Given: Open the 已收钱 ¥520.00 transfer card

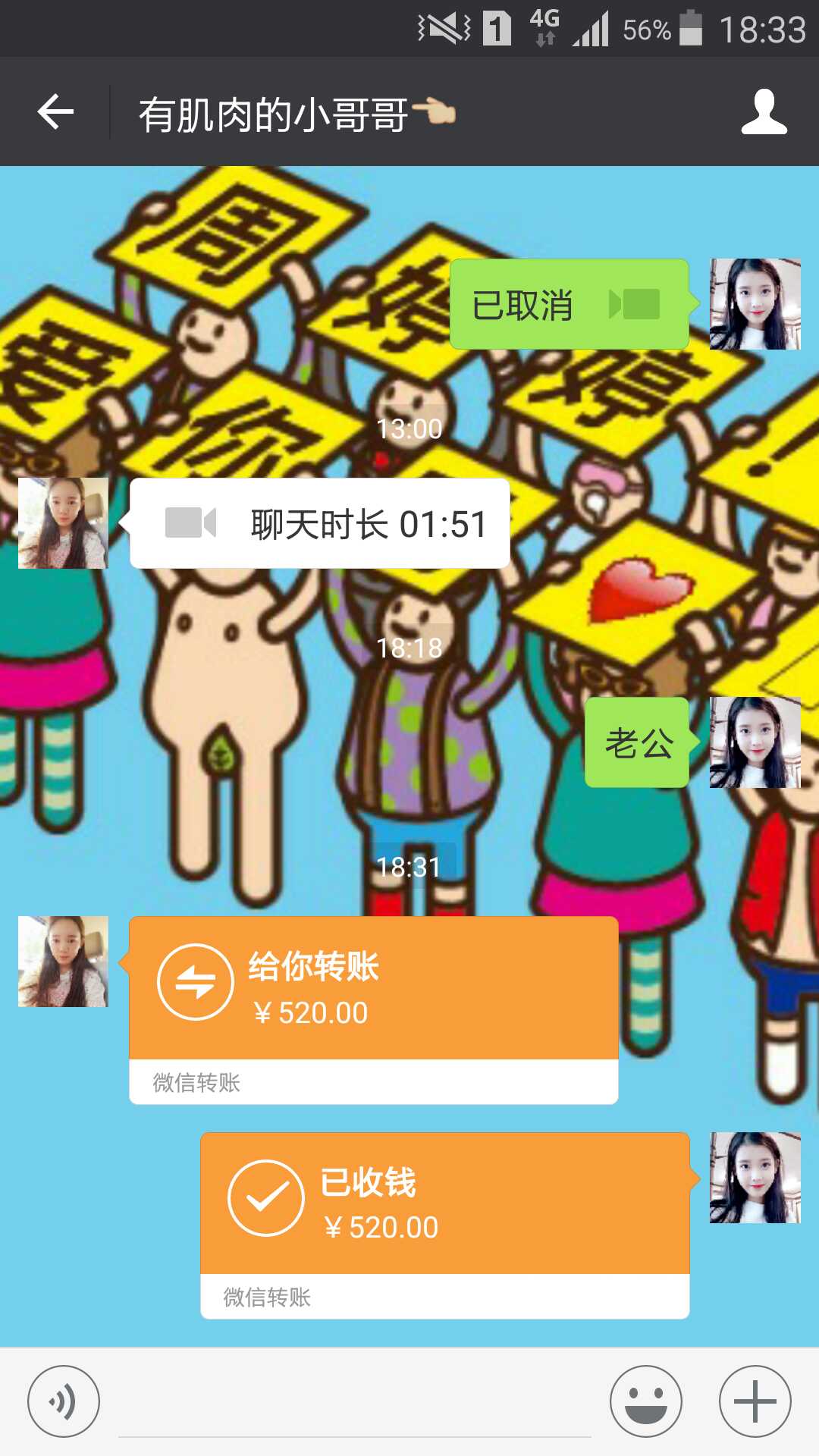Looking at the screenshot, I should coord(444,1224).
